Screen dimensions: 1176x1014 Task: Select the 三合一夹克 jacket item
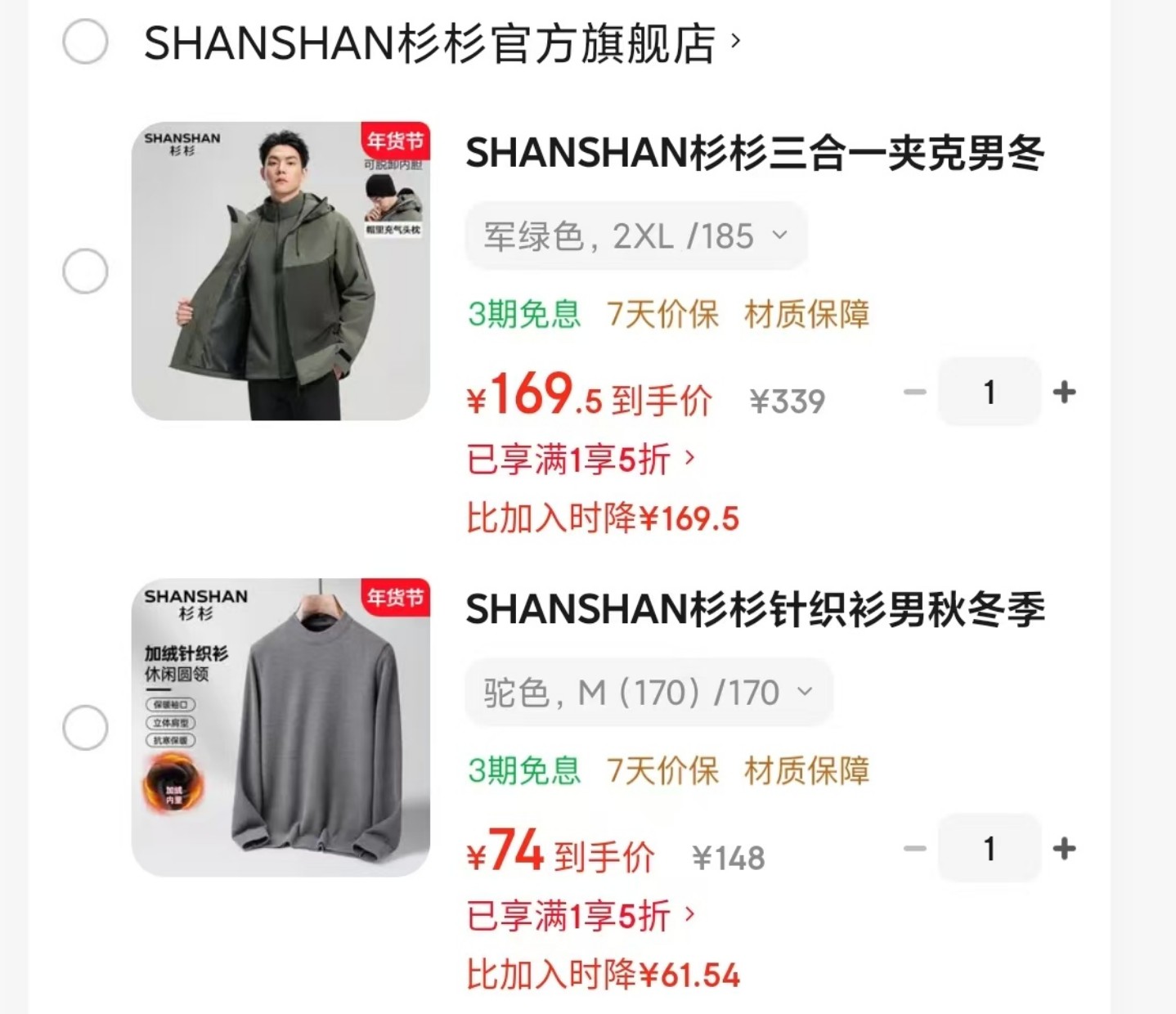(85, 271)
